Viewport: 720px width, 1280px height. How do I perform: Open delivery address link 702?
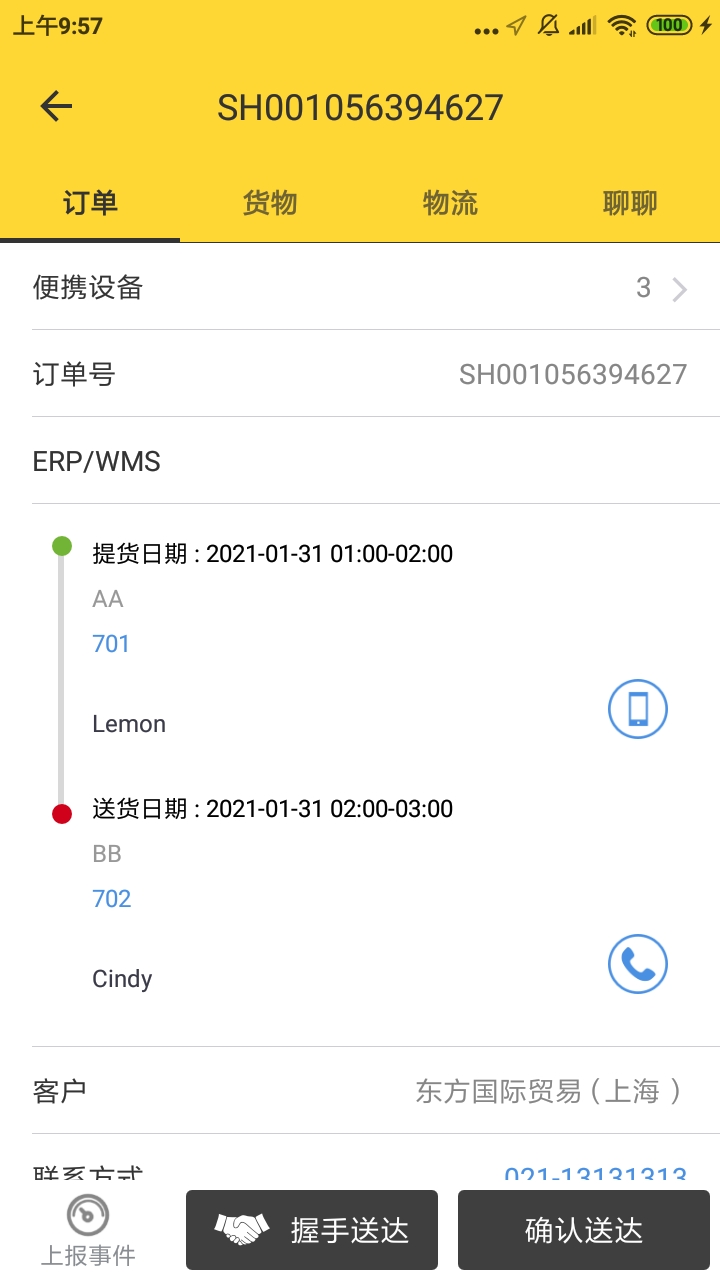(x=112, y=898)
